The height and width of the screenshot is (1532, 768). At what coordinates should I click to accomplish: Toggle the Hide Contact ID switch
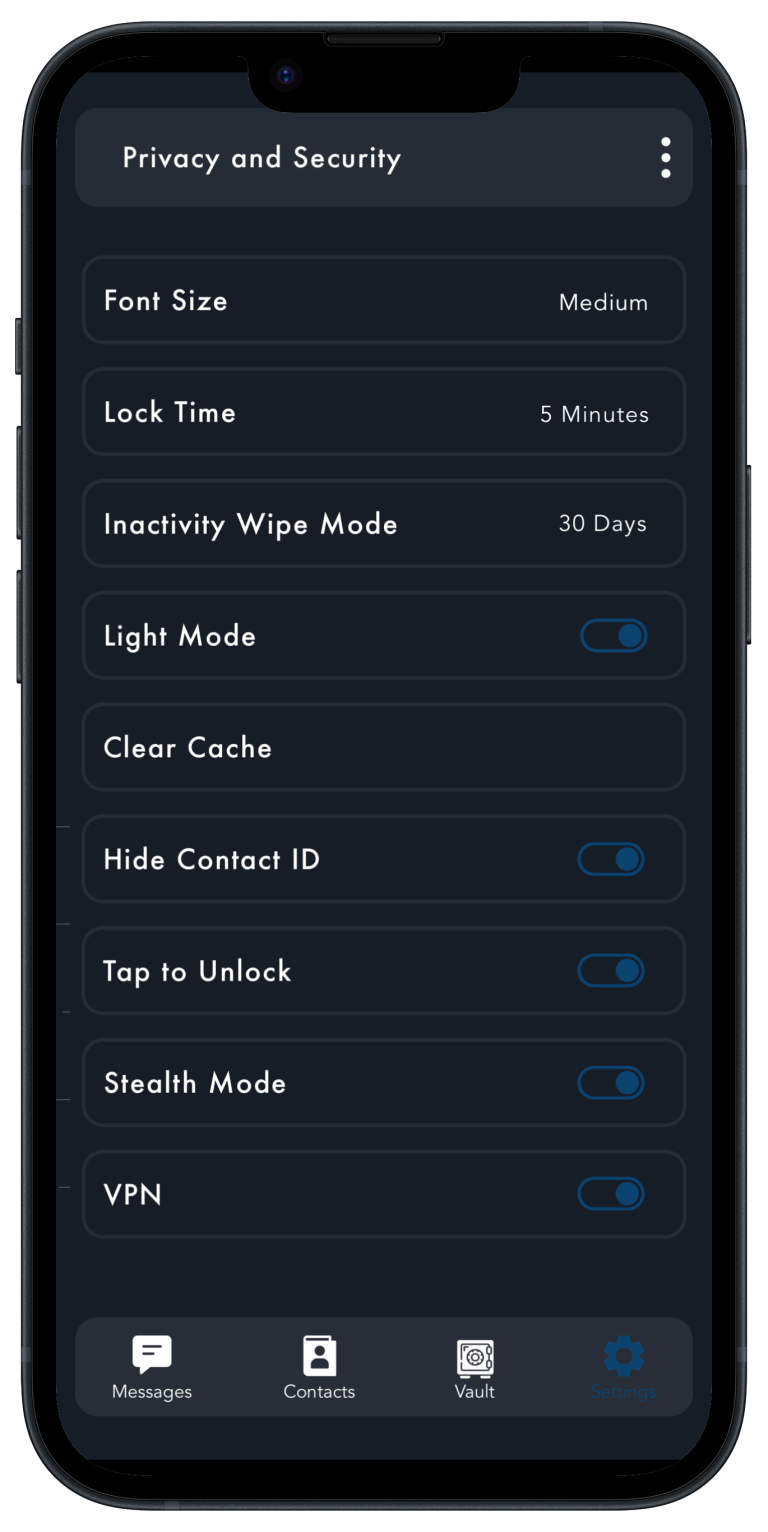pyautogui.click(x=611, y=859)
